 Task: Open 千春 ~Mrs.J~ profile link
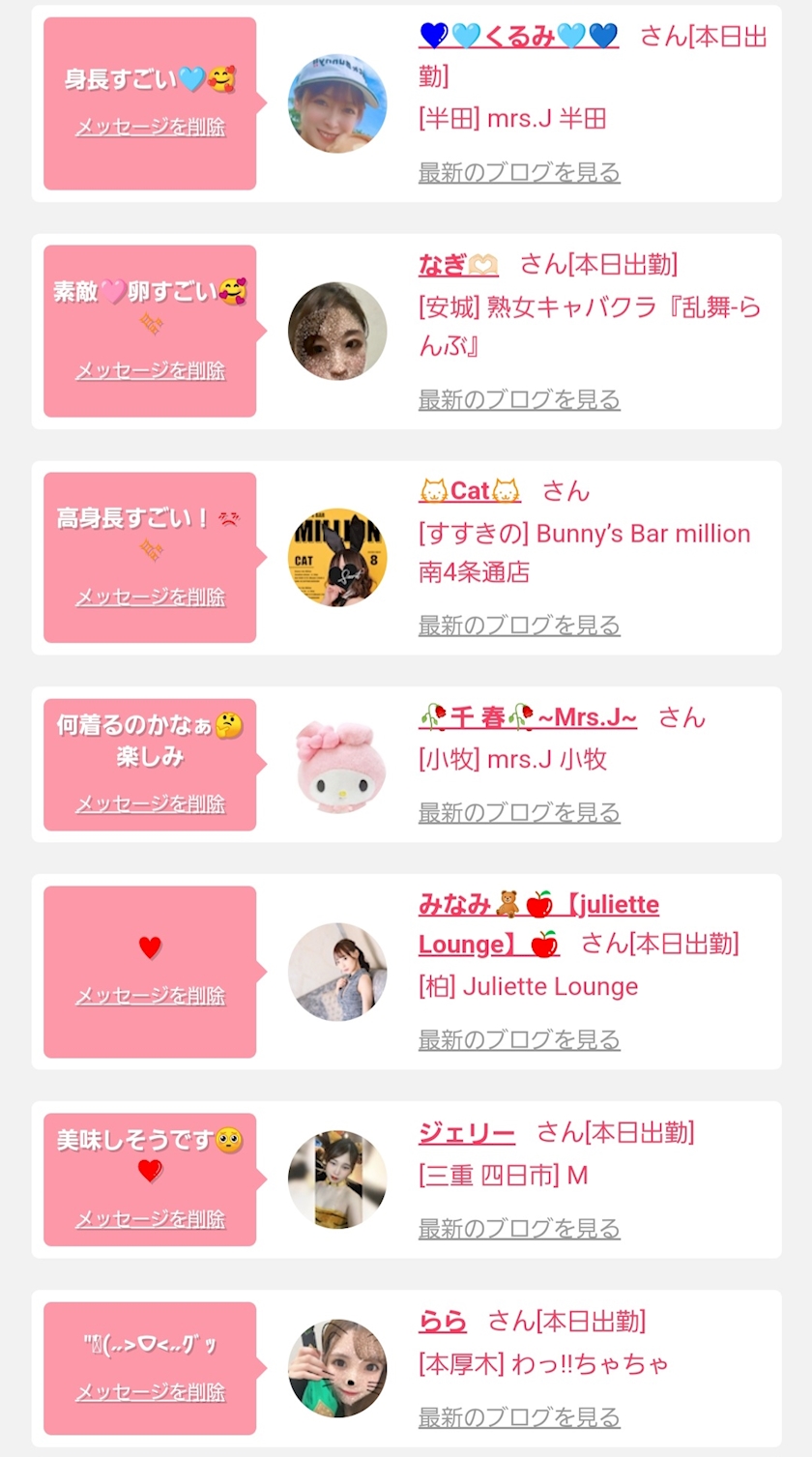click(x=528, y=717)
